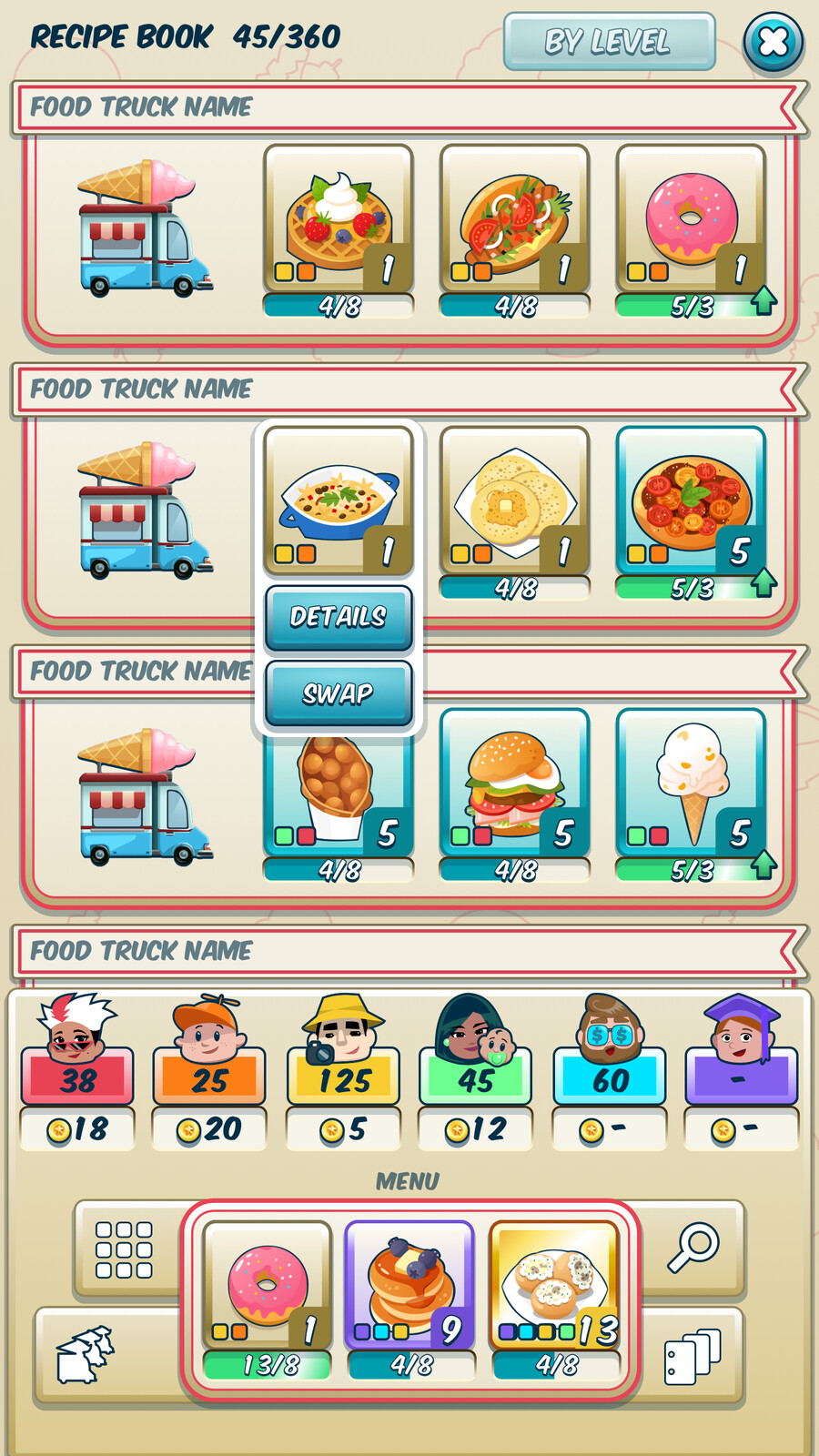819x1456 pixels.
Task: Open the grid view icon
Action: tap(124, 1249)
